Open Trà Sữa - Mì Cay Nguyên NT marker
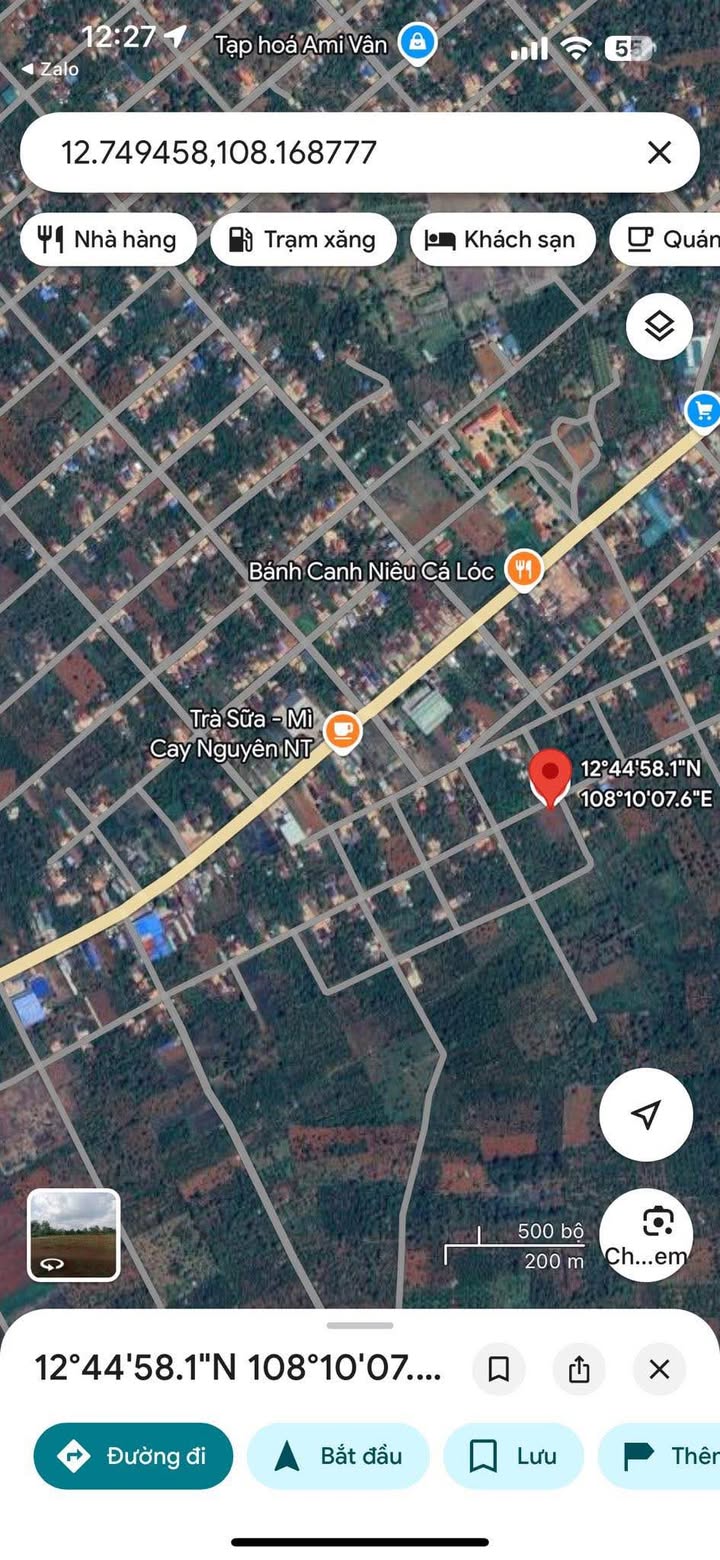Viewport: 720px width, 1560px height. [x=343, y=731]
